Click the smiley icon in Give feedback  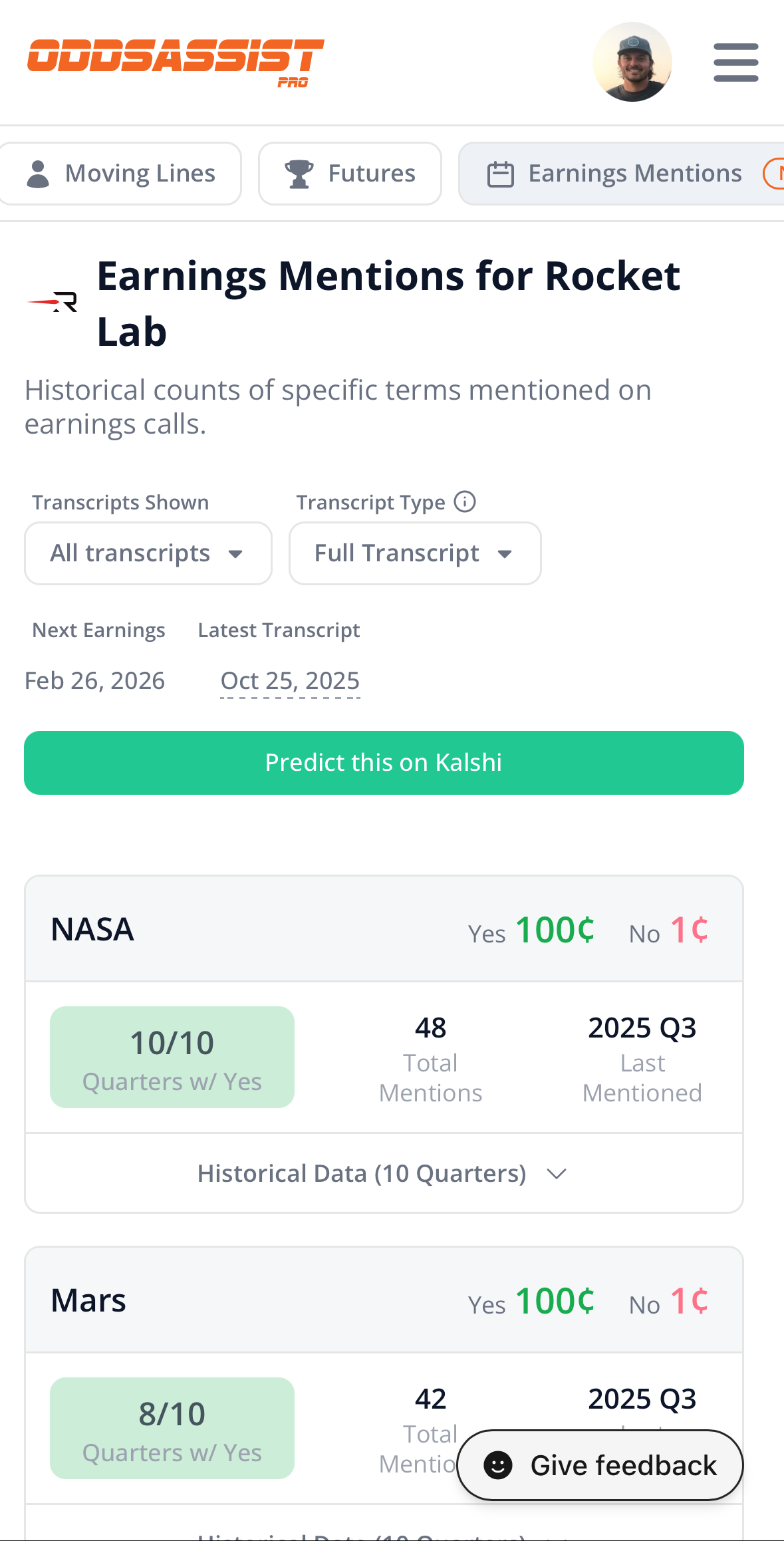[497, 1465]
